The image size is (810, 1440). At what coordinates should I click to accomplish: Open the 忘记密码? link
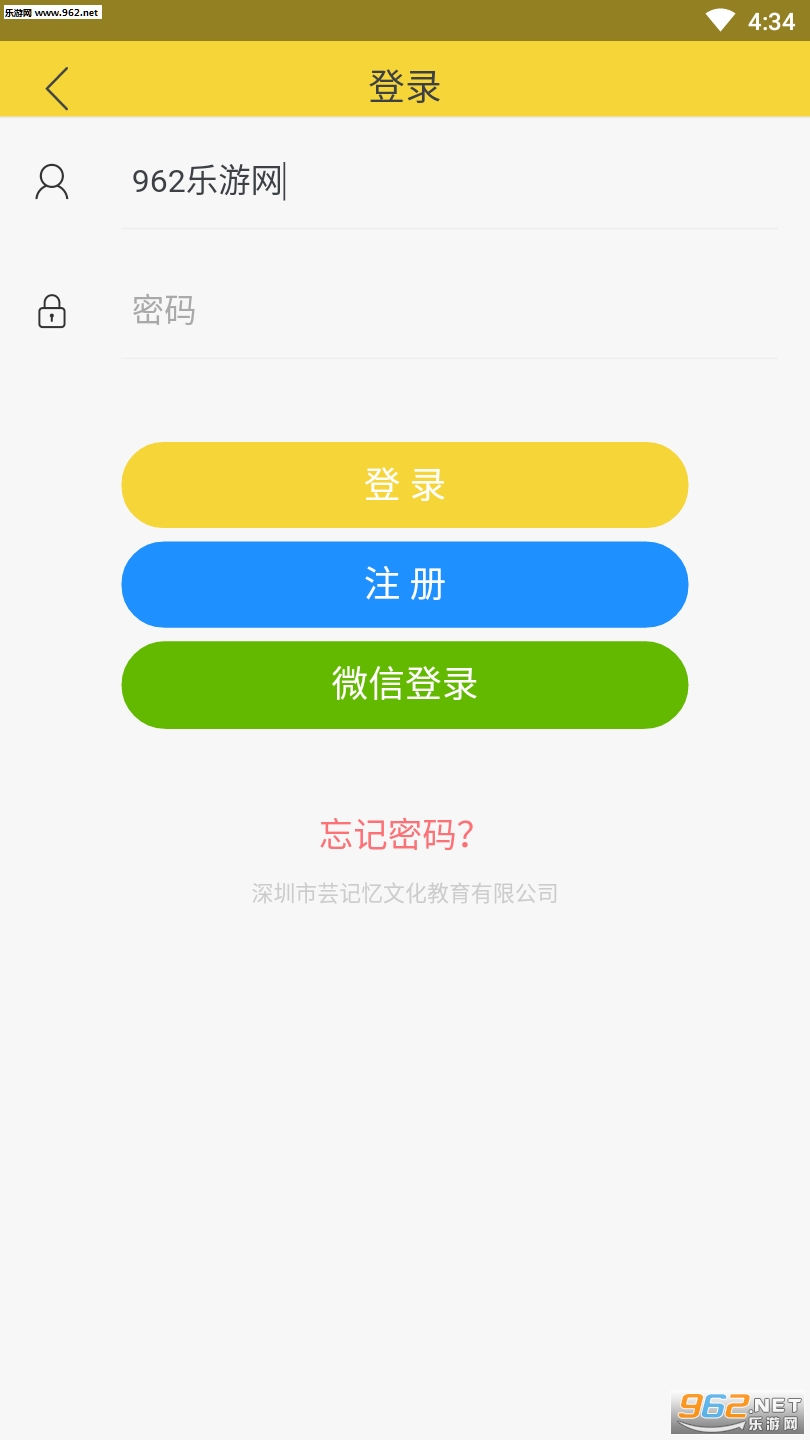(397, 834)
